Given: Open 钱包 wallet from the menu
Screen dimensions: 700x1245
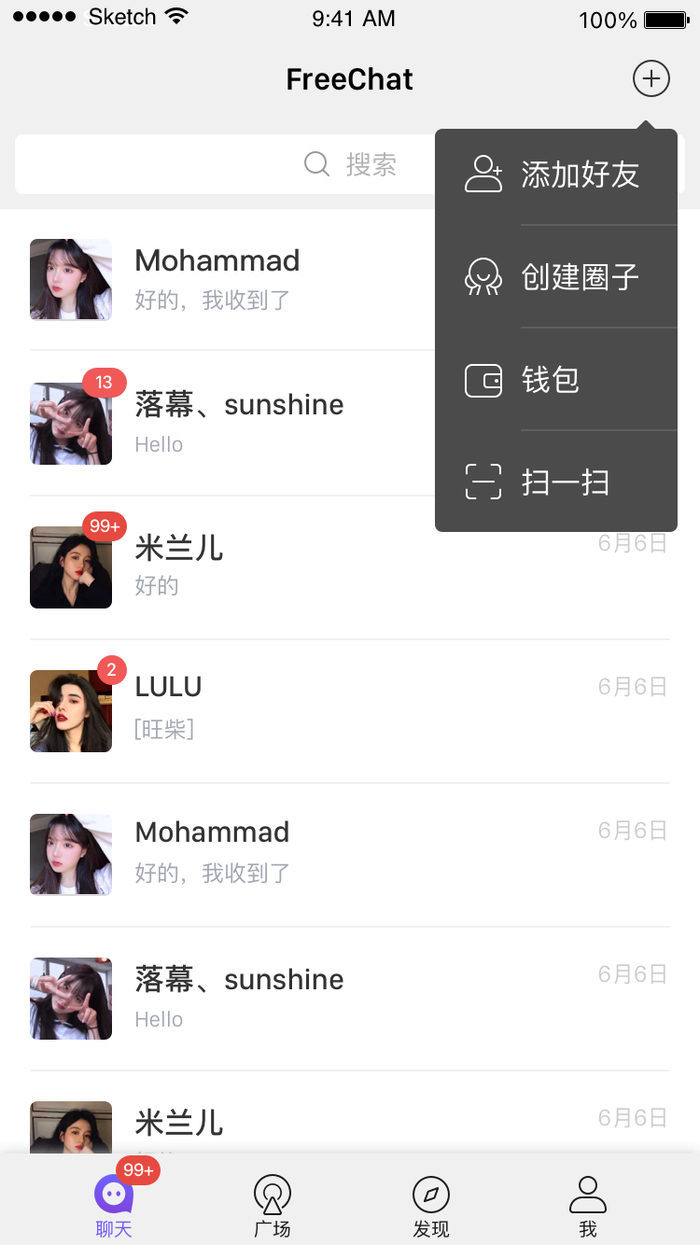Looking at the screenshot, I should 556,380.
